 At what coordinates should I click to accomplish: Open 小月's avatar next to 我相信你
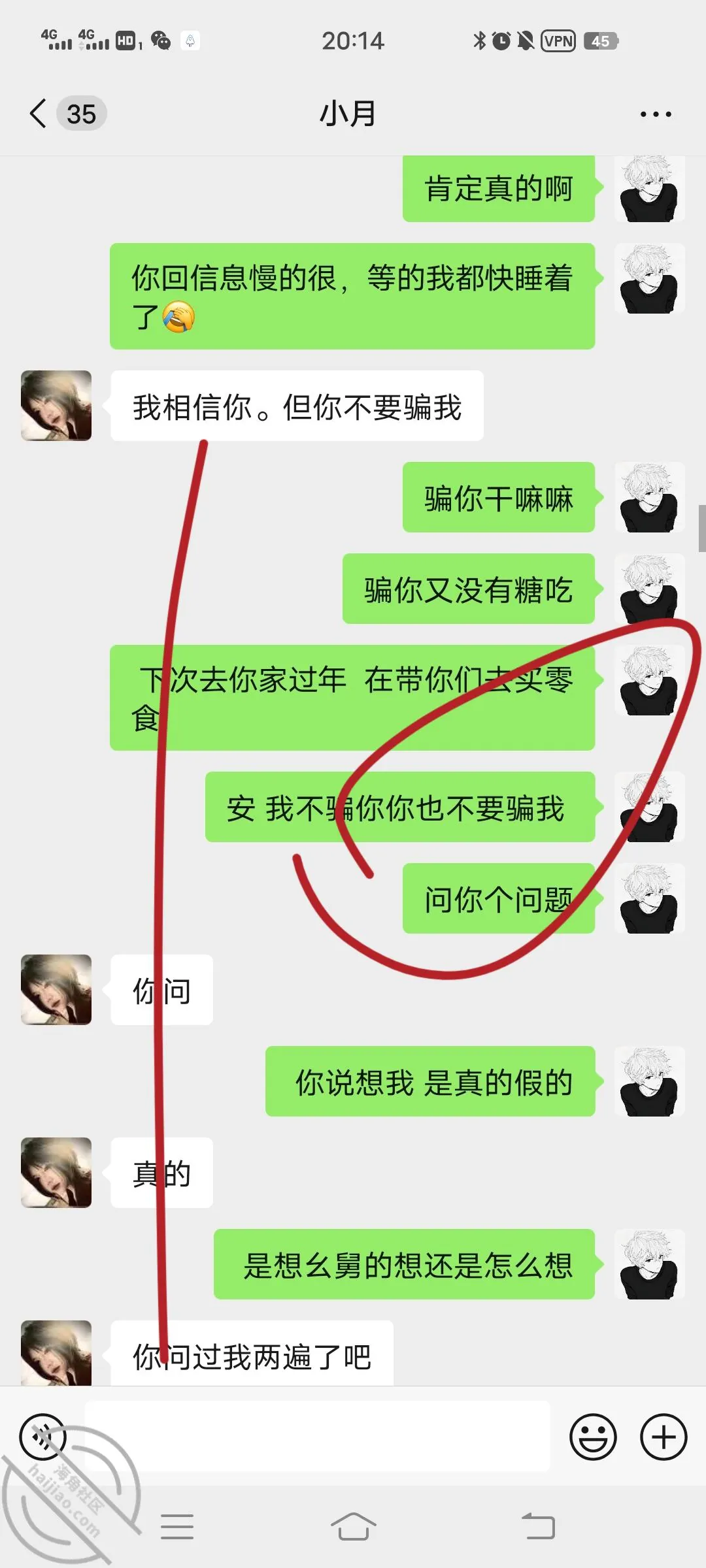(x=56, y=406)
